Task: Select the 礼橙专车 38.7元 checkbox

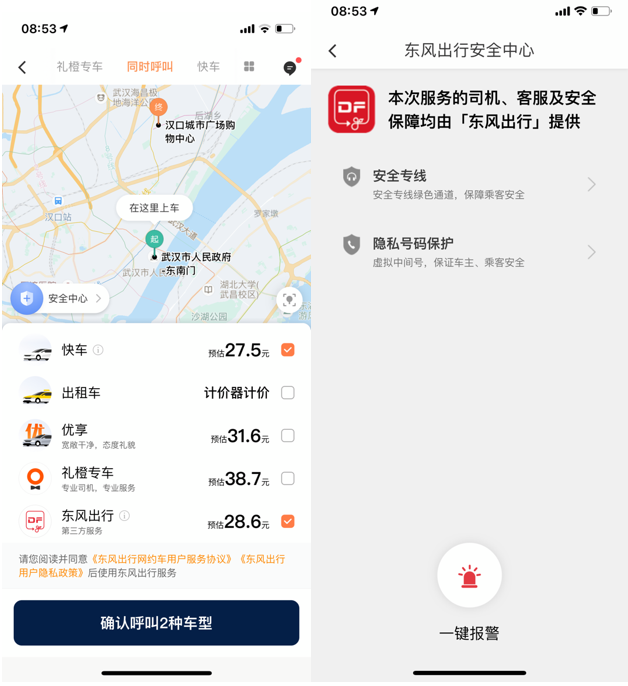Action: coord(288,479)
